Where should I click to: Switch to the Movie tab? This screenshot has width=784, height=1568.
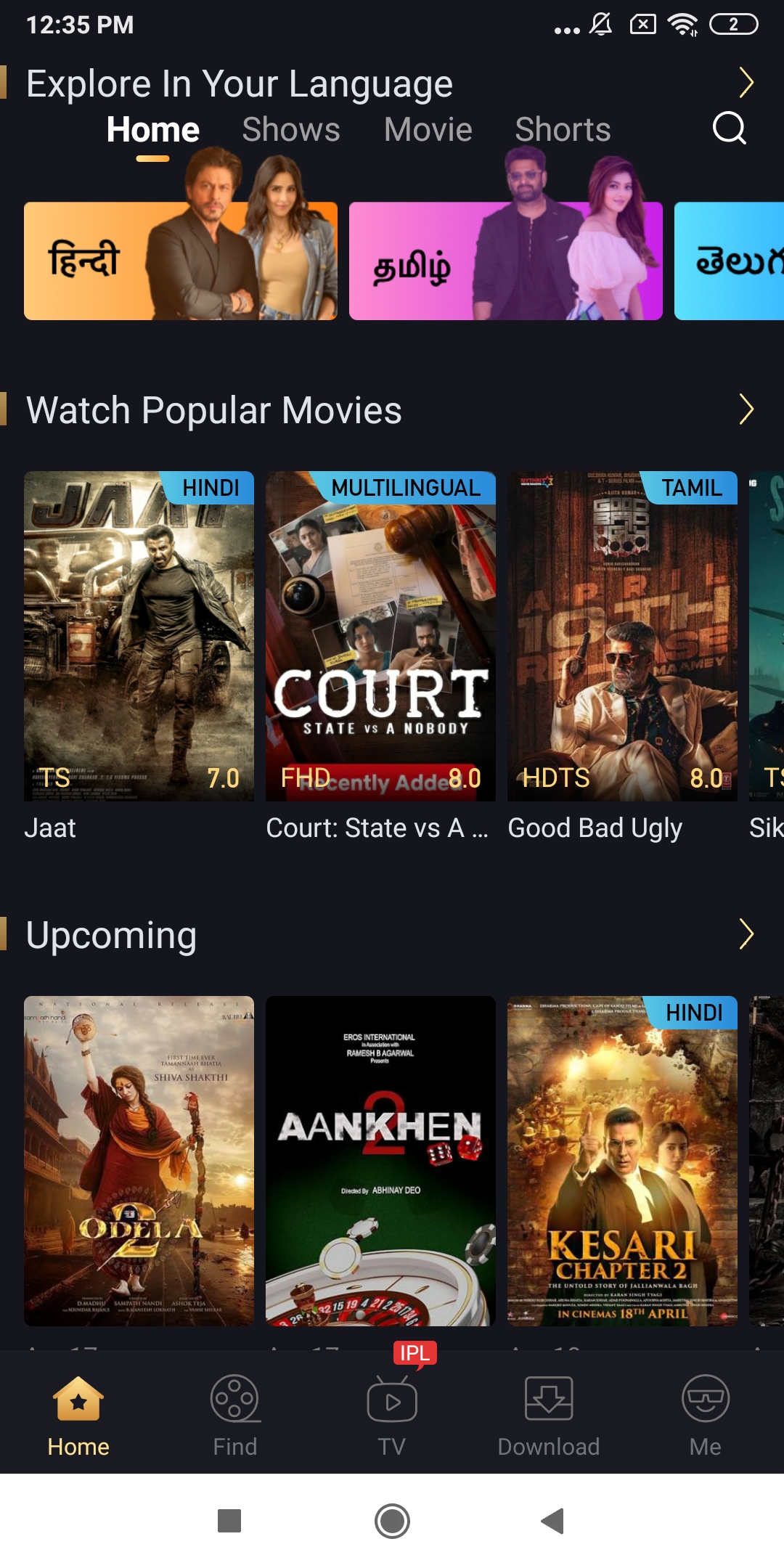428,130
